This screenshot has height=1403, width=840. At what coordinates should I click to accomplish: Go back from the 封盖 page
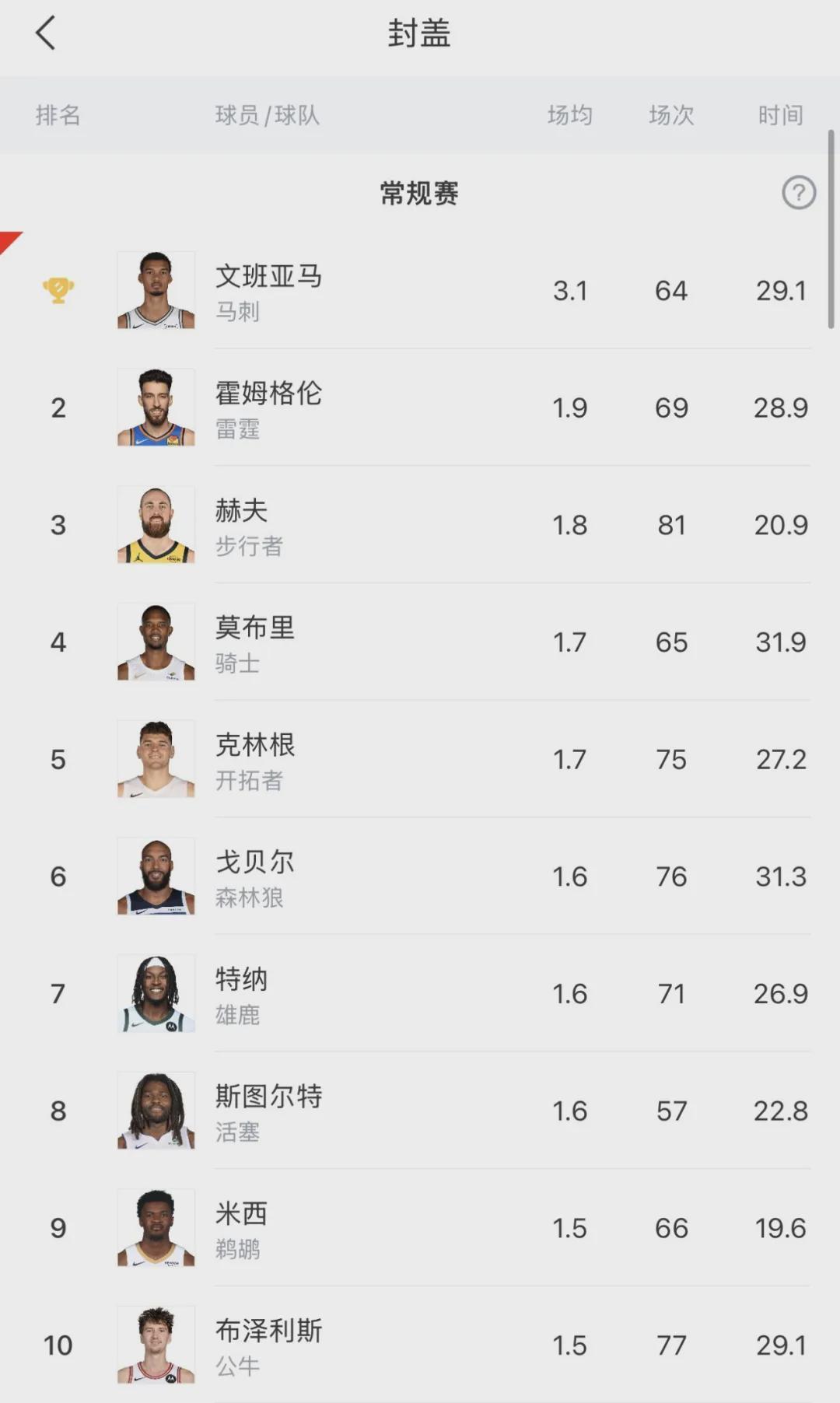click(x=46, y=33)
